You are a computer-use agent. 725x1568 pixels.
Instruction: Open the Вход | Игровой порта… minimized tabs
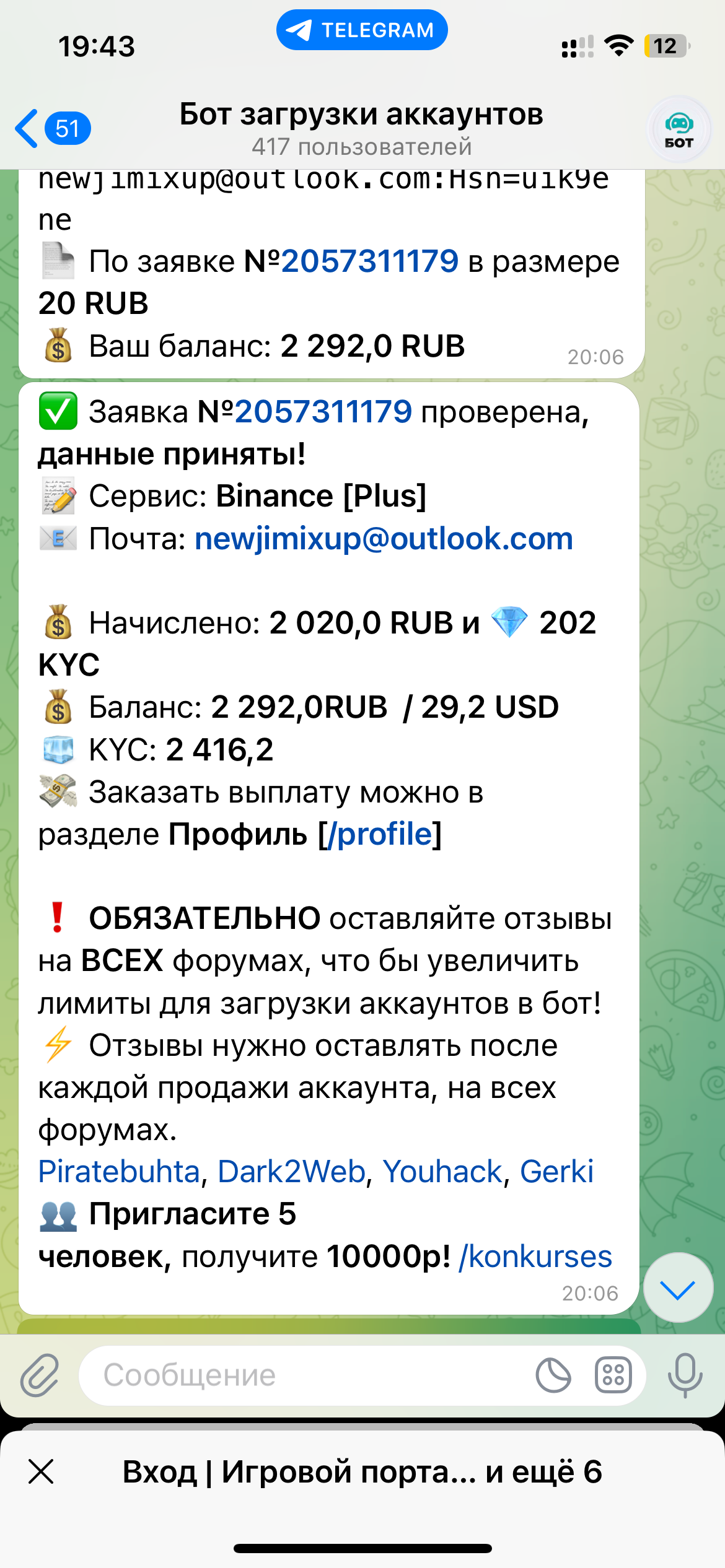click(362, 1472)
